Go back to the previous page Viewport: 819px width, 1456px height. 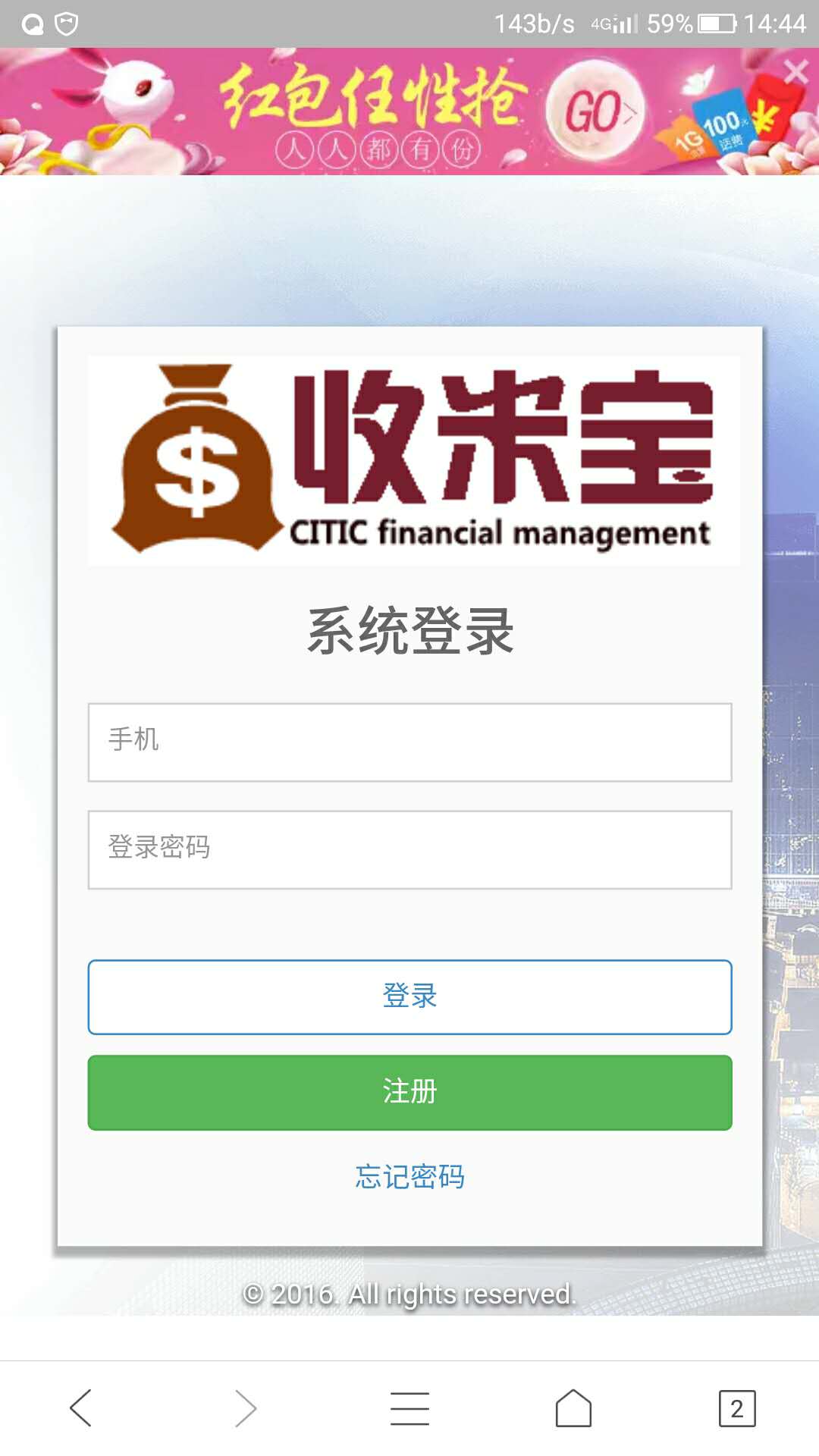(x=80, y=1408)
